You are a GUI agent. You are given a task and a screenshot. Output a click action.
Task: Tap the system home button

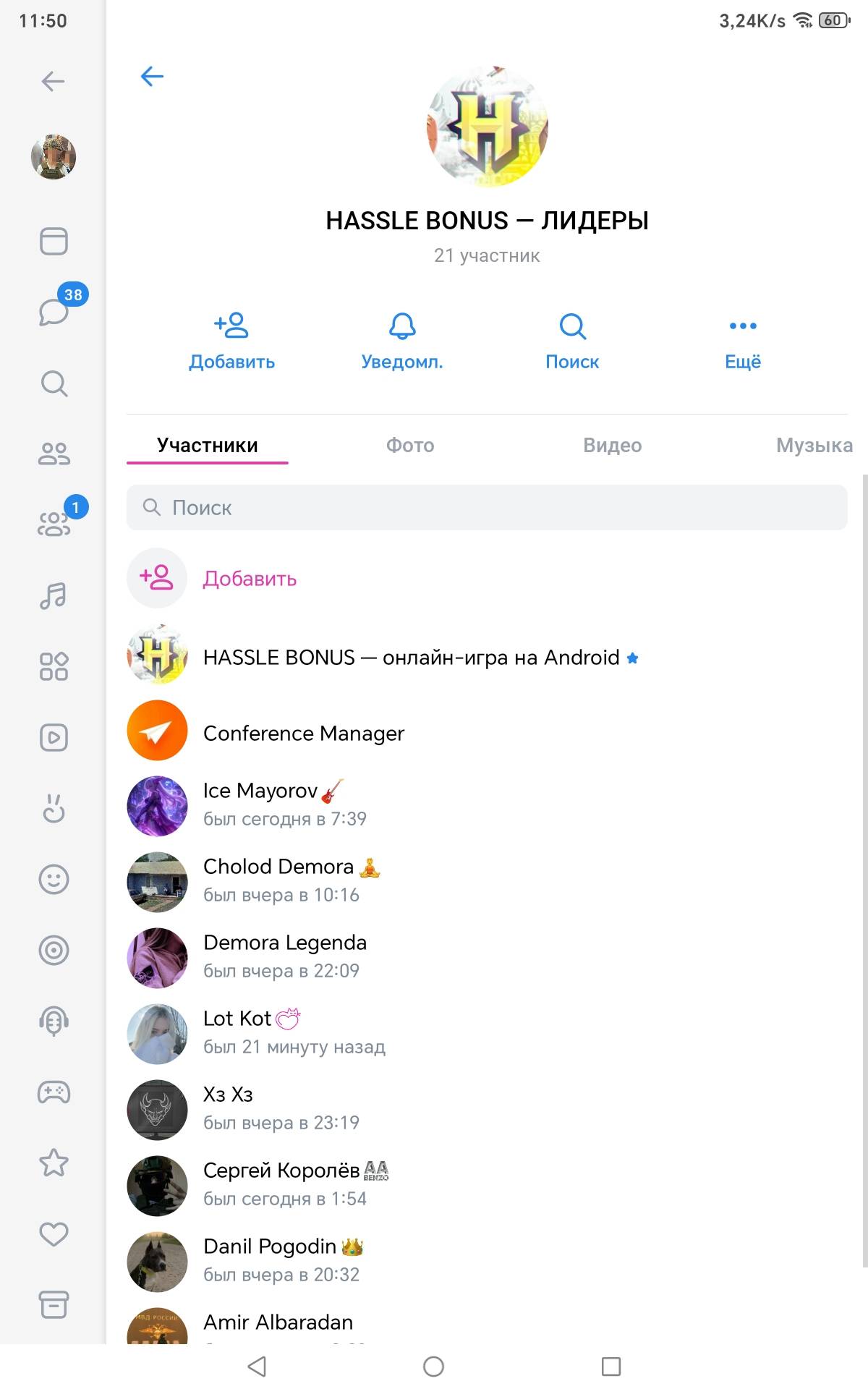click(433, 1367)
